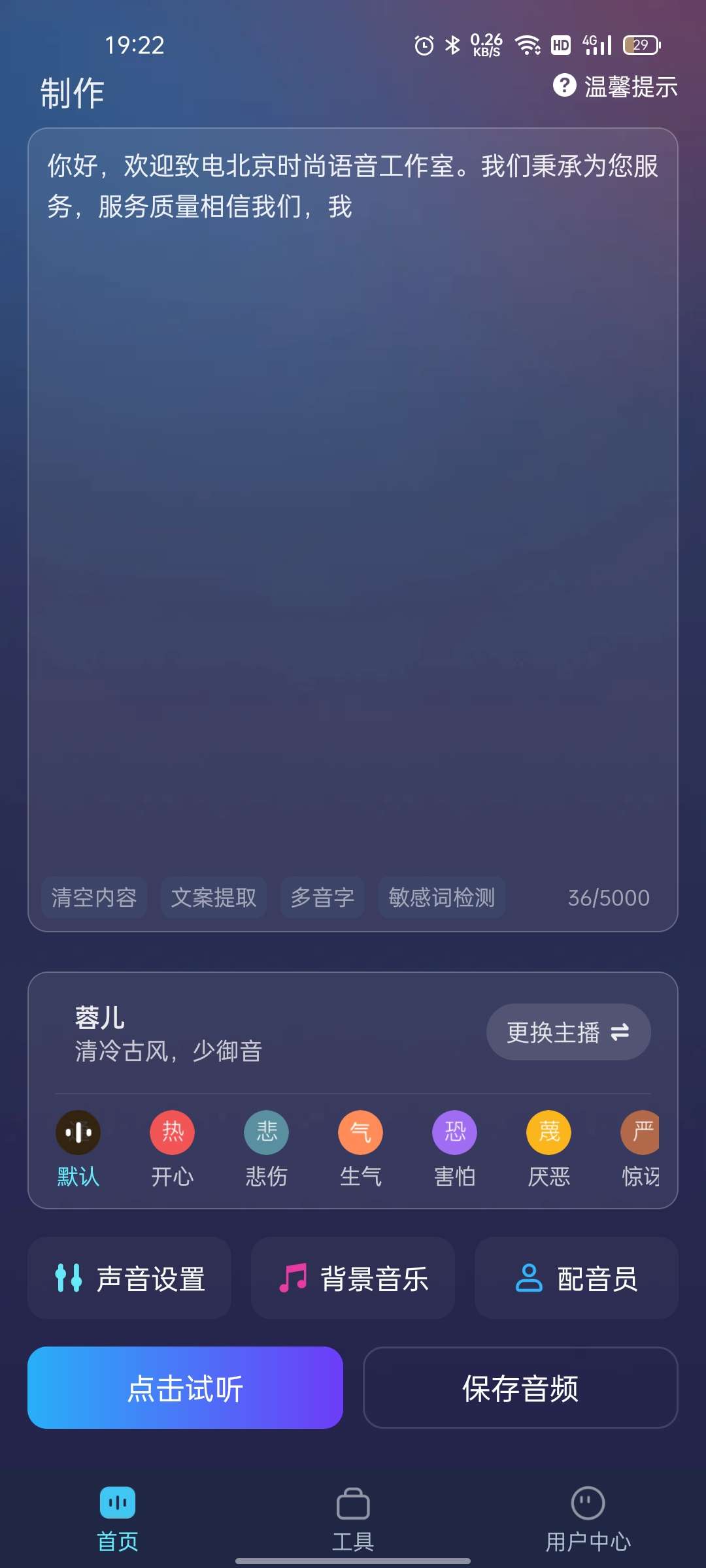Open the 配音员 voice actor option
The height and width of the screenshot is (1568, 706).
(x=577, y=1279)
